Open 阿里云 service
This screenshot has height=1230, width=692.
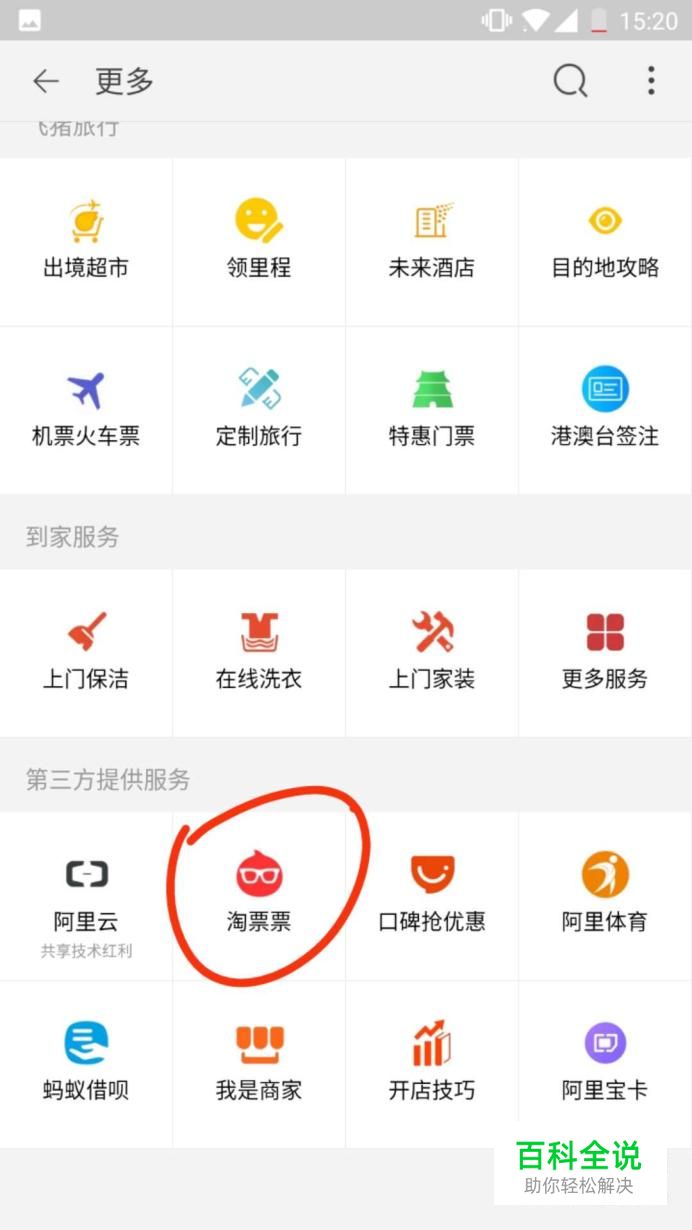click(x=86, y=895)
